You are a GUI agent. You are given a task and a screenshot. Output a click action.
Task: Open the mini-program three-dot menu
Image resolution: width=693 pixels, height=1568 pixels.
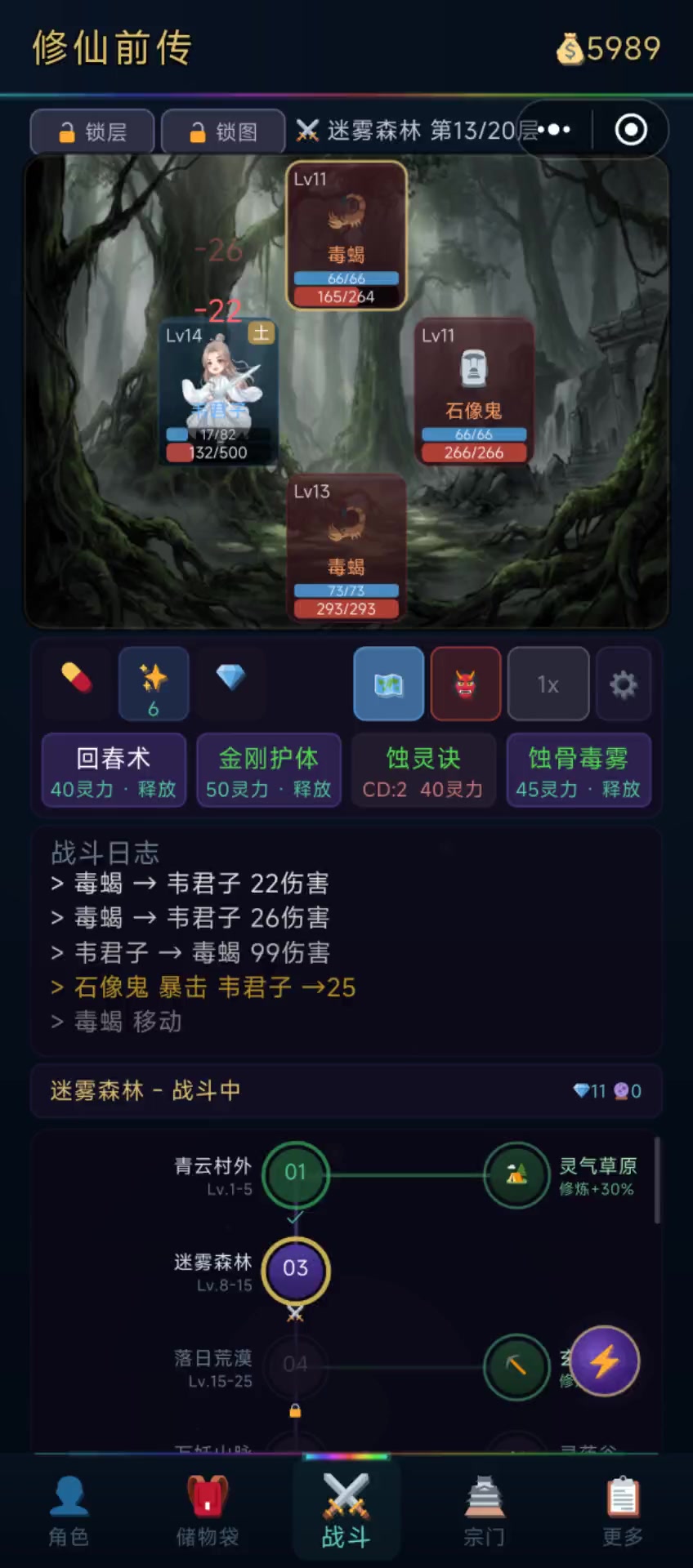(x=555, y=129)
